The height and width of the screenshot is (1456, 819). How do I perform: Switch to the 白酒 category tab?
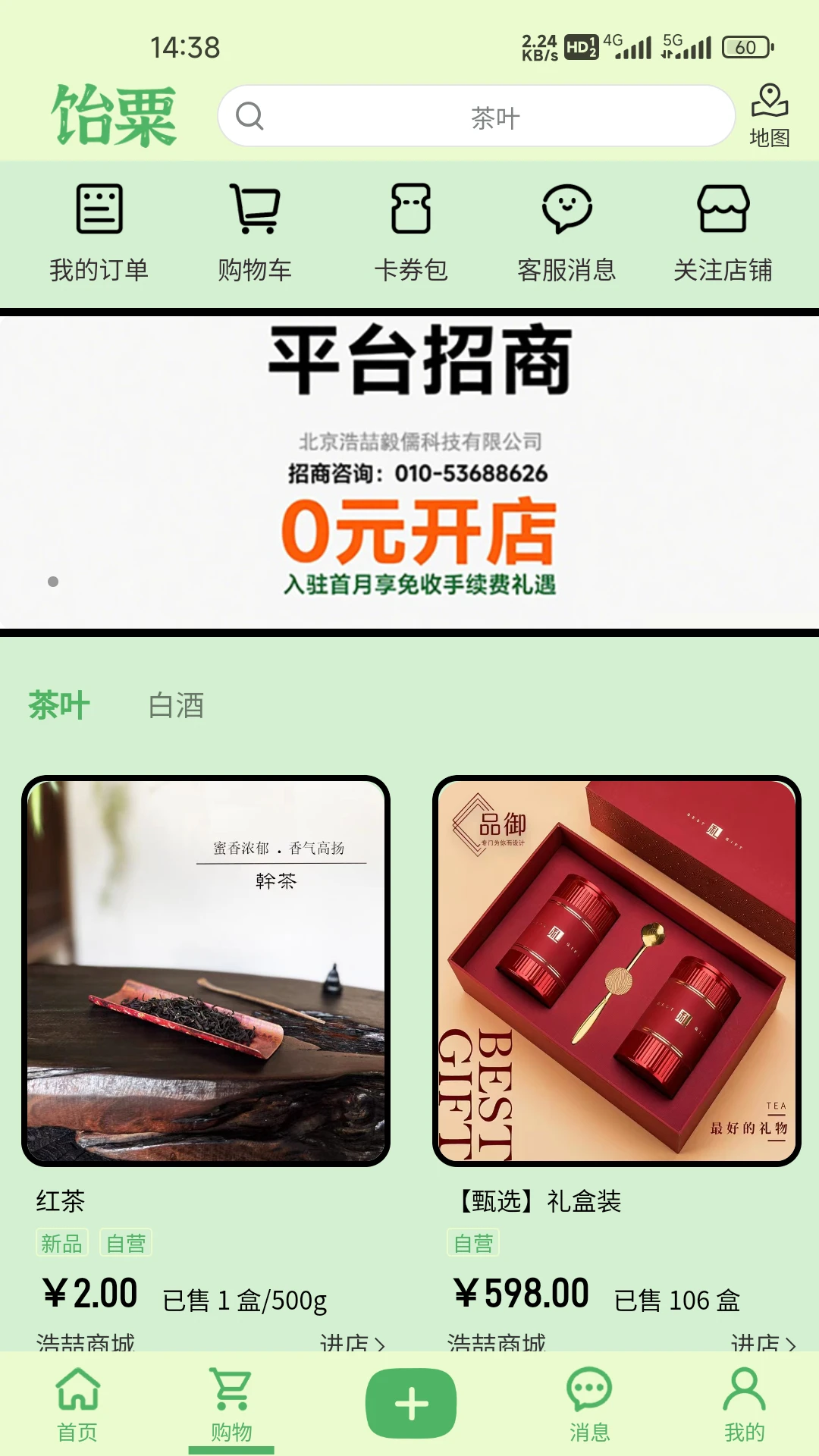tap(176, 705)
